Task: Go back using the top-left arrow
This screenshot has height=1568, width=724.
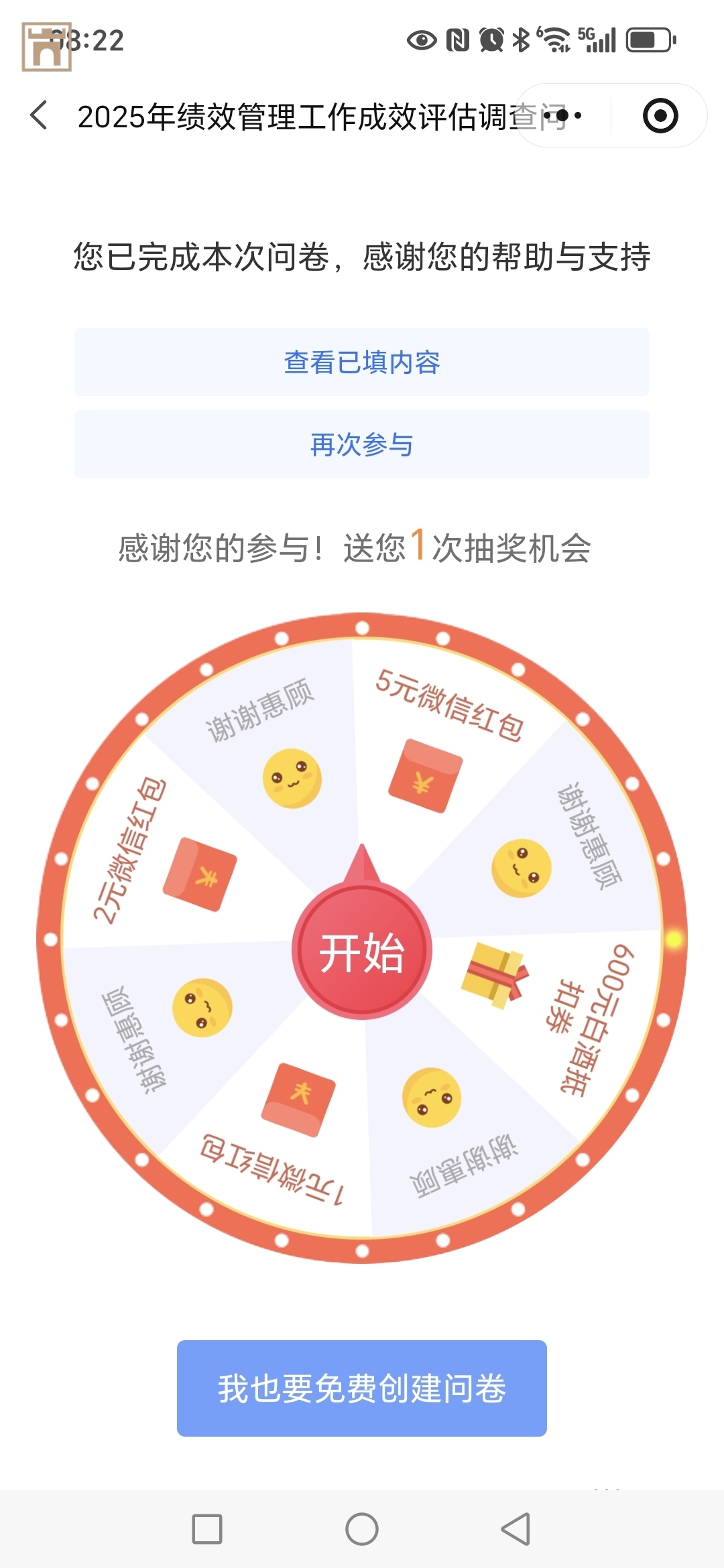Action: [40, 115]
